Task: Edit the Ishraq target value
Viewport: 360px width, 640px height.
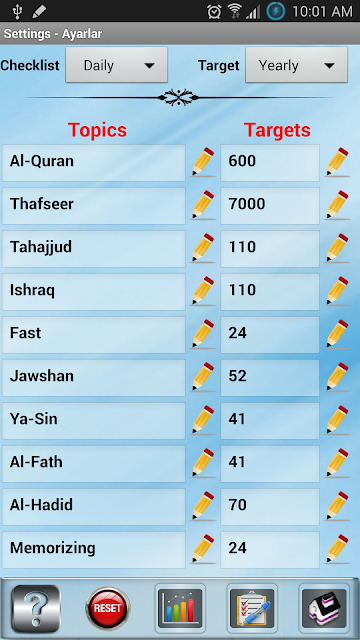Action: point(337,291)
